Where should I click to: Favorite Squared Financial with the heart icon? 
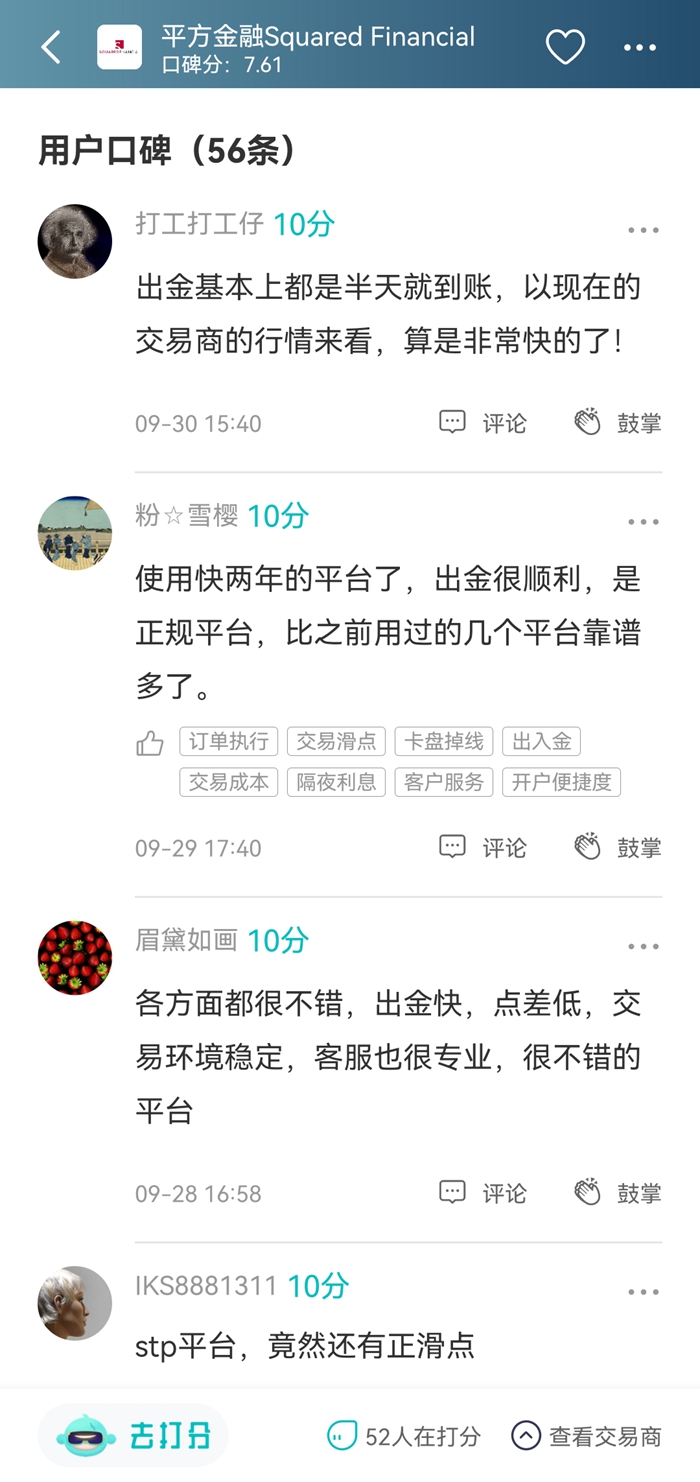(x=565, y=47)
